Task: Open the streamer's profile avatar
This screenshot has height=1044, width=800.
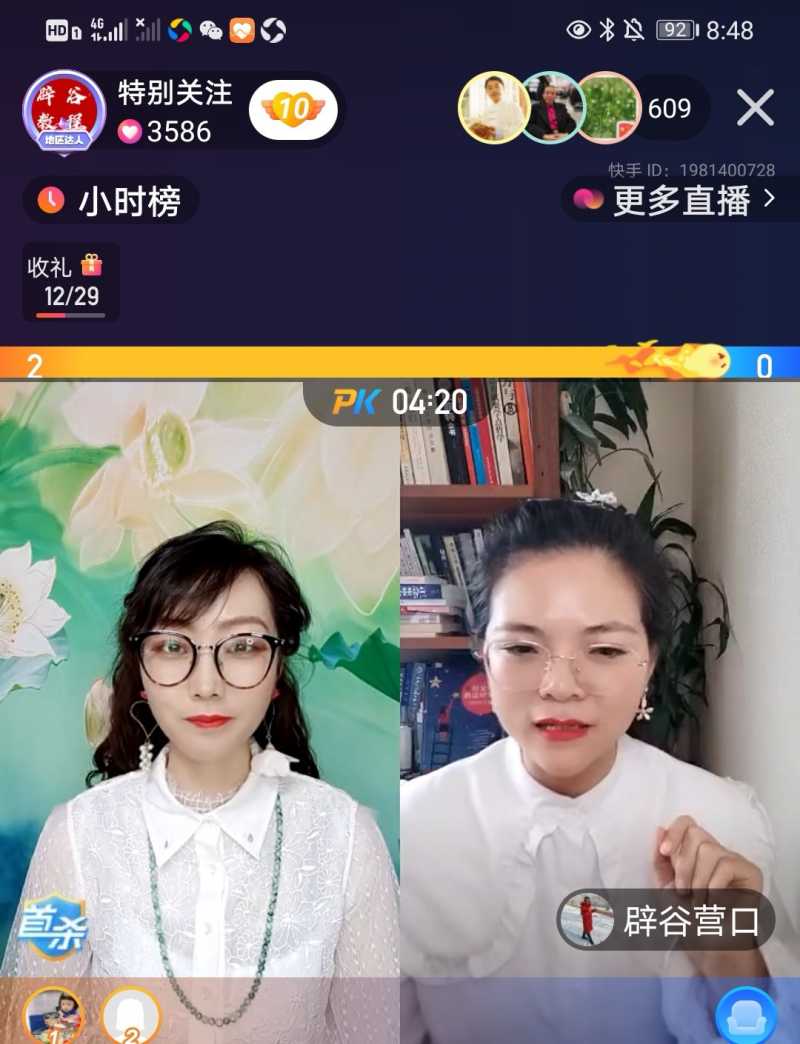Action: 63,110
